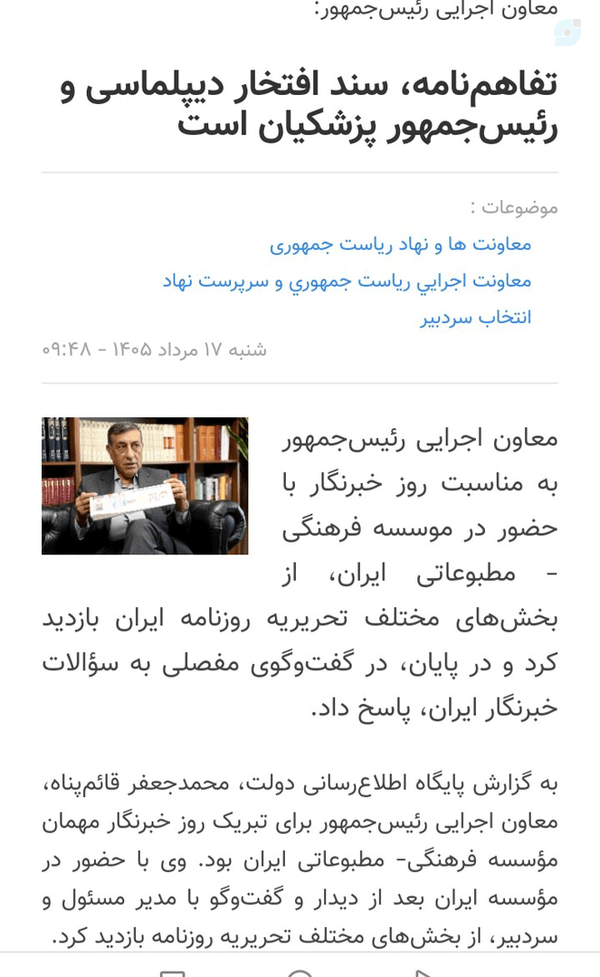
Task: Open the انتخاب سردبیر topic link
Action: pyautogui.click(x=475, y=317)
